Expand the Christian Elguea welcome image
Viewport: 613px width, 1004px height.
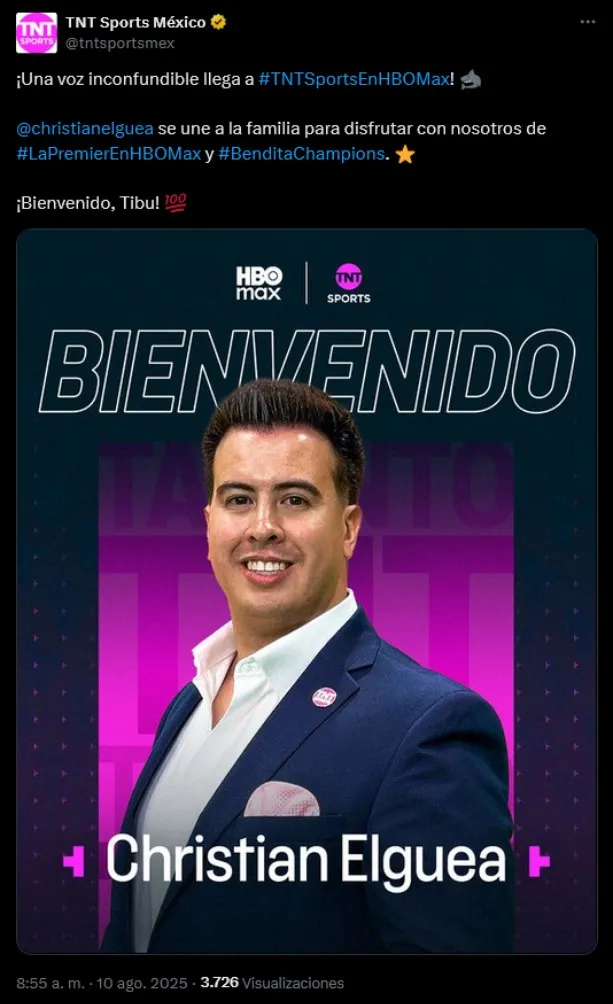pos(306,590)
